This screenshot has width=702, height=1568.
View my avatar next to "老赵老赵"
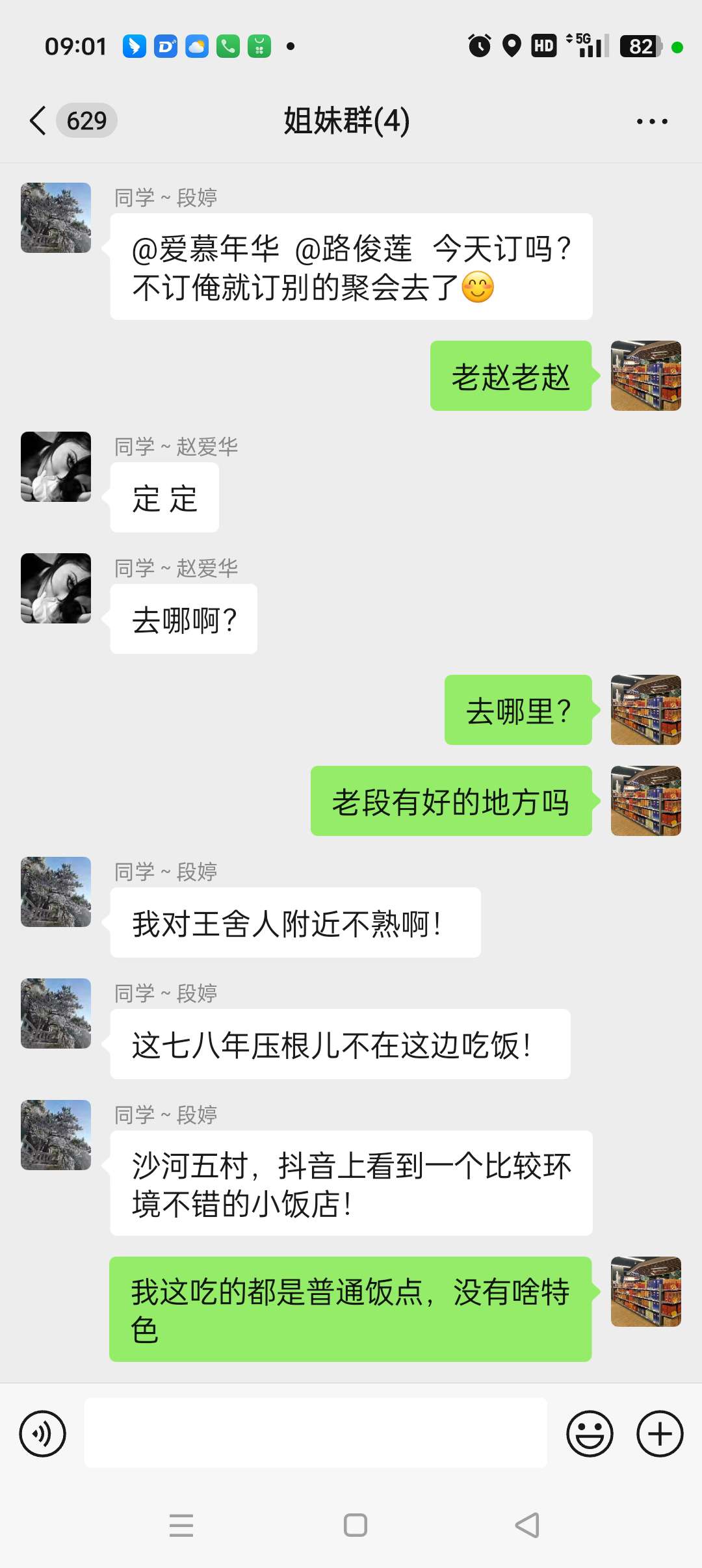(646, 376)
